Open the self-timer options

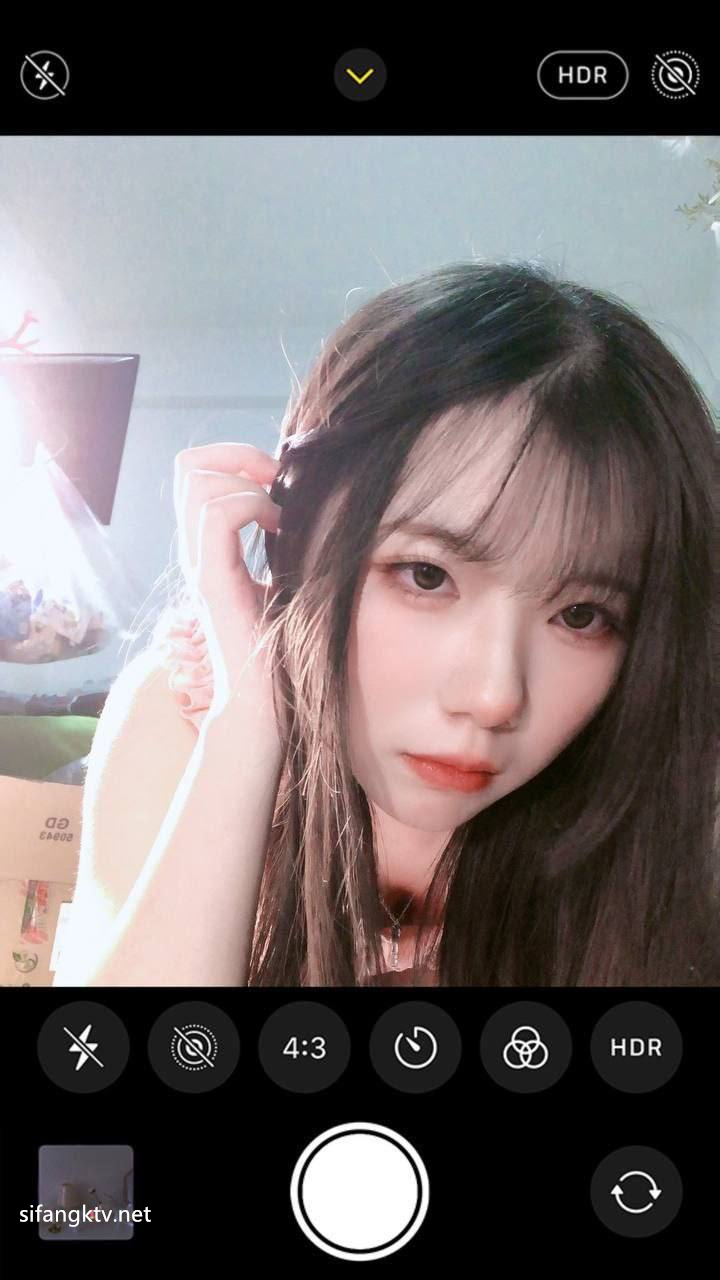point(415,1047)
